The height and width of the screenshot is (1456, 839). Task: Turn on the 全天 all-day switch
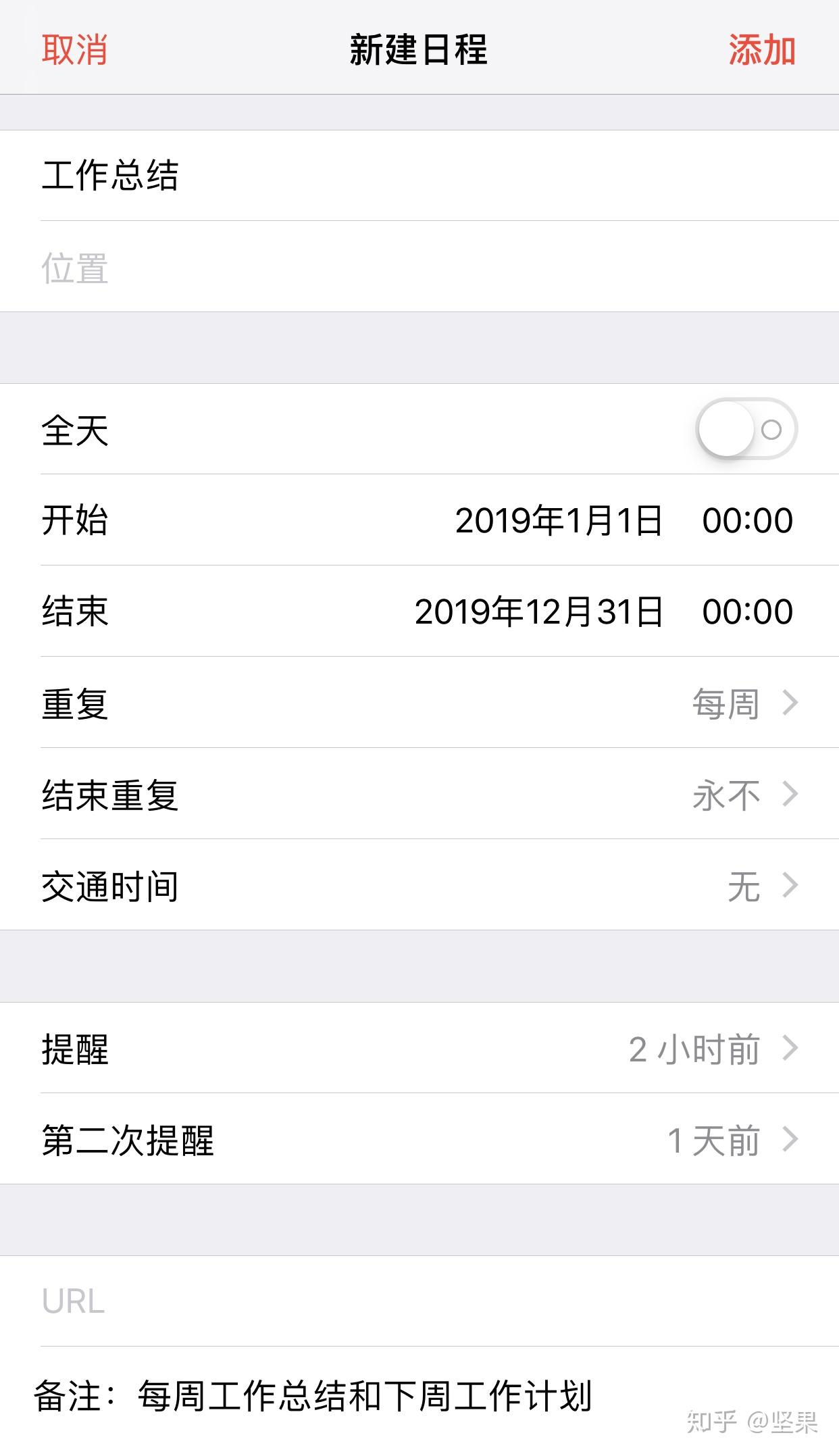click(x=746, y=430)
